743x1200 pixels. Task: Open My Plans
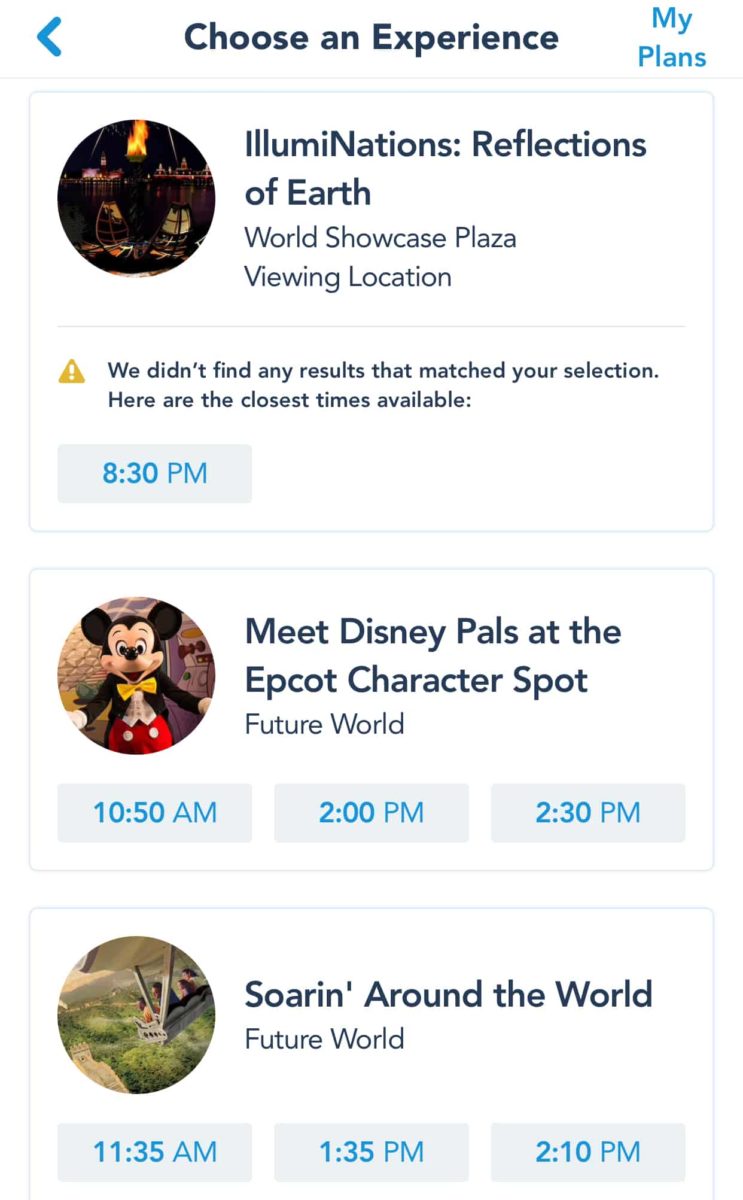[672, 37]
